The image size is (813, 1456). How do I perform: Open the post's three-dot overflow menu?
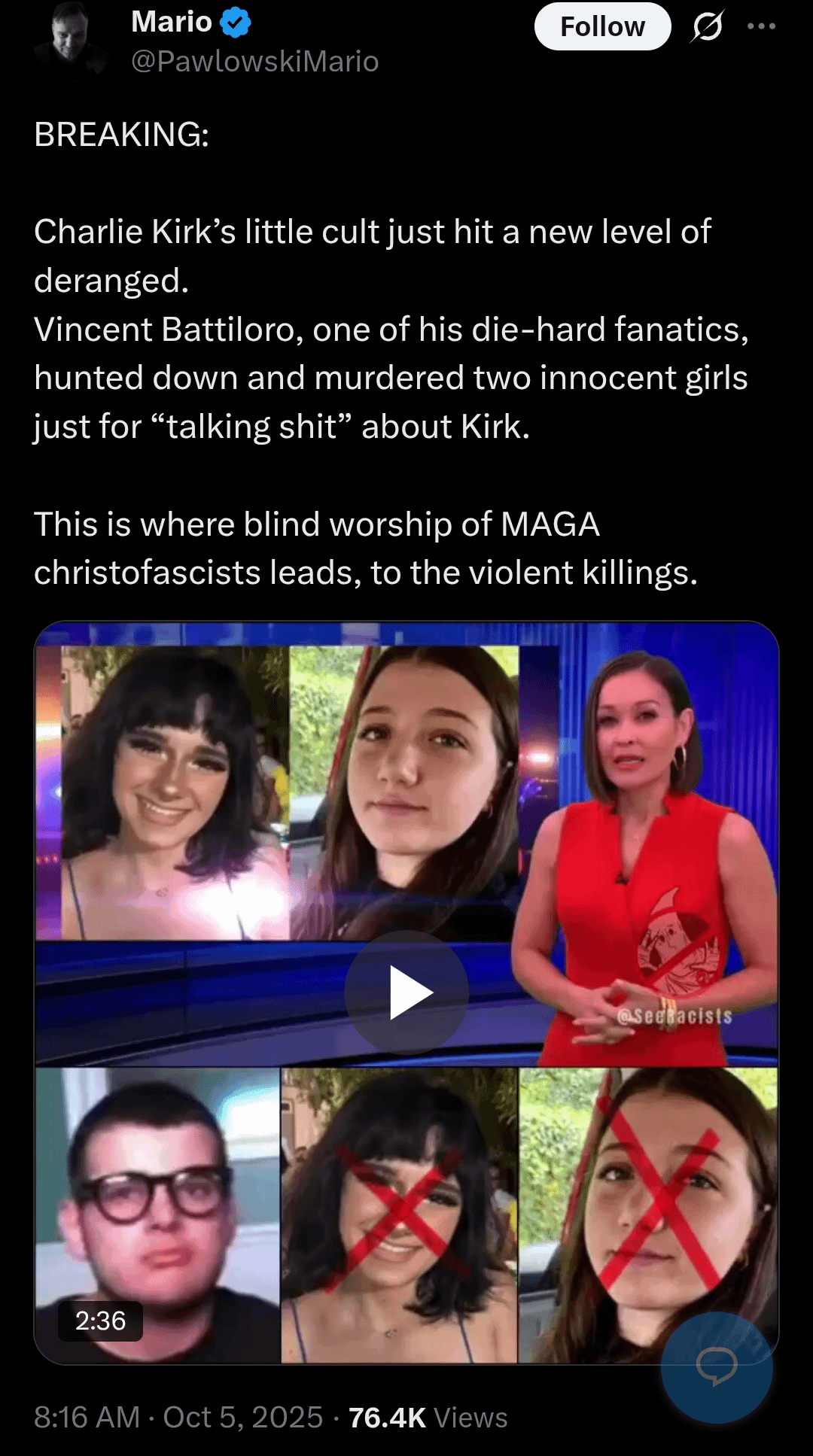761,26
